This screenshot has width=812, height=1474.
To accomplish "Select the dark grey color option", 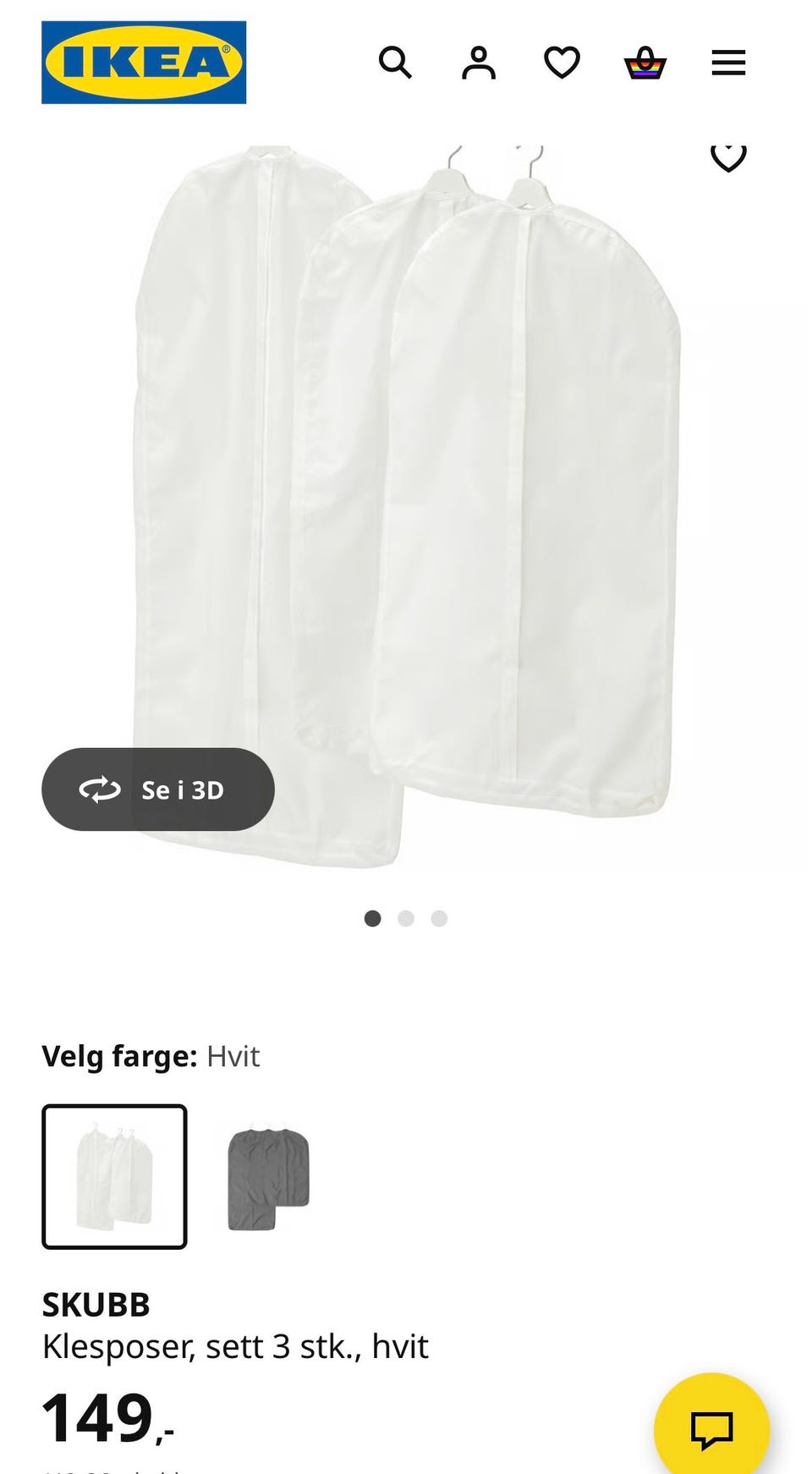I will pyautogui.click(x=269, y=1178).
